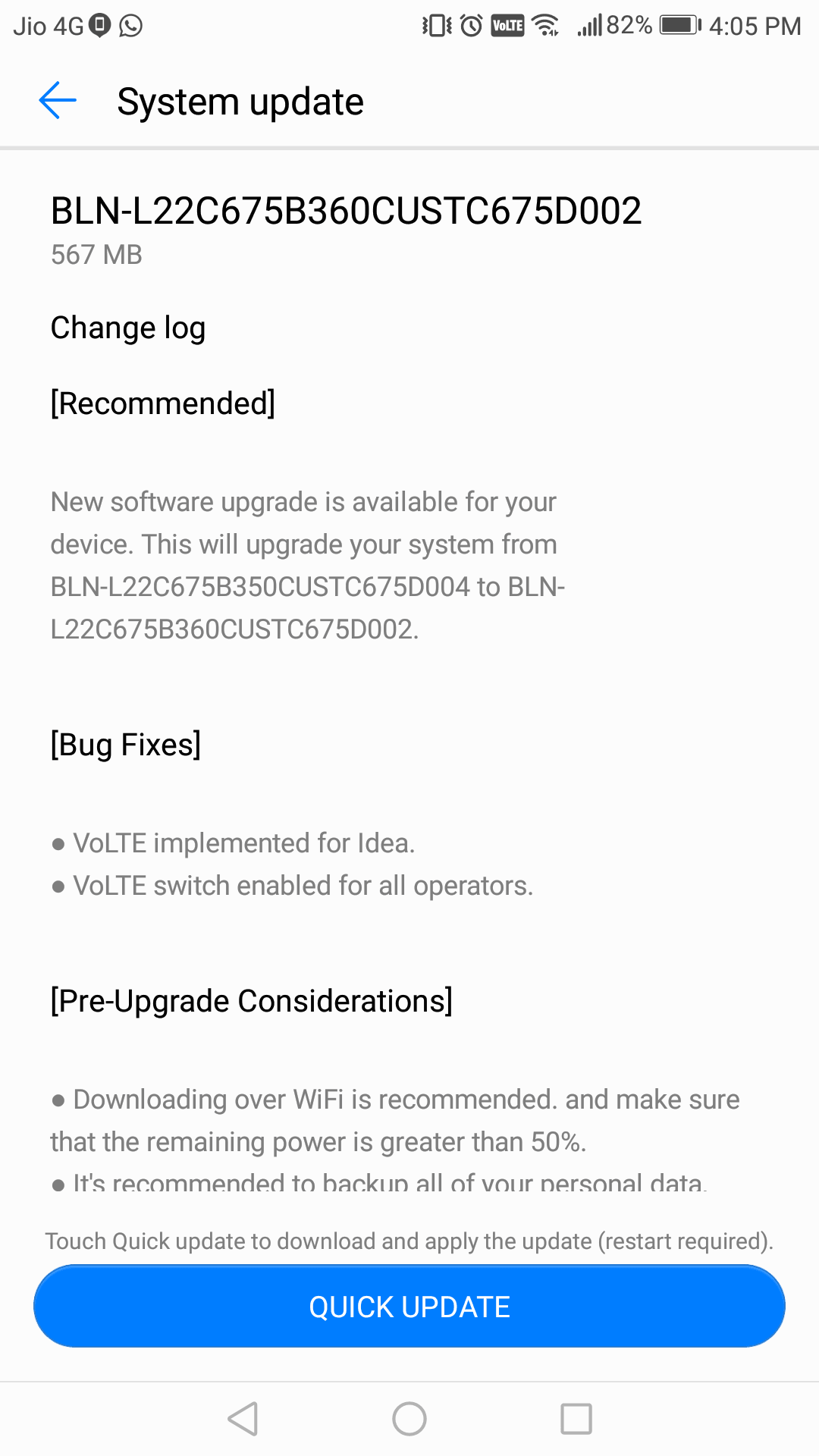Open the recent apps view
Viewport: 819px width, 1456px height.
pyautogui.click(x=576, y=1418)
